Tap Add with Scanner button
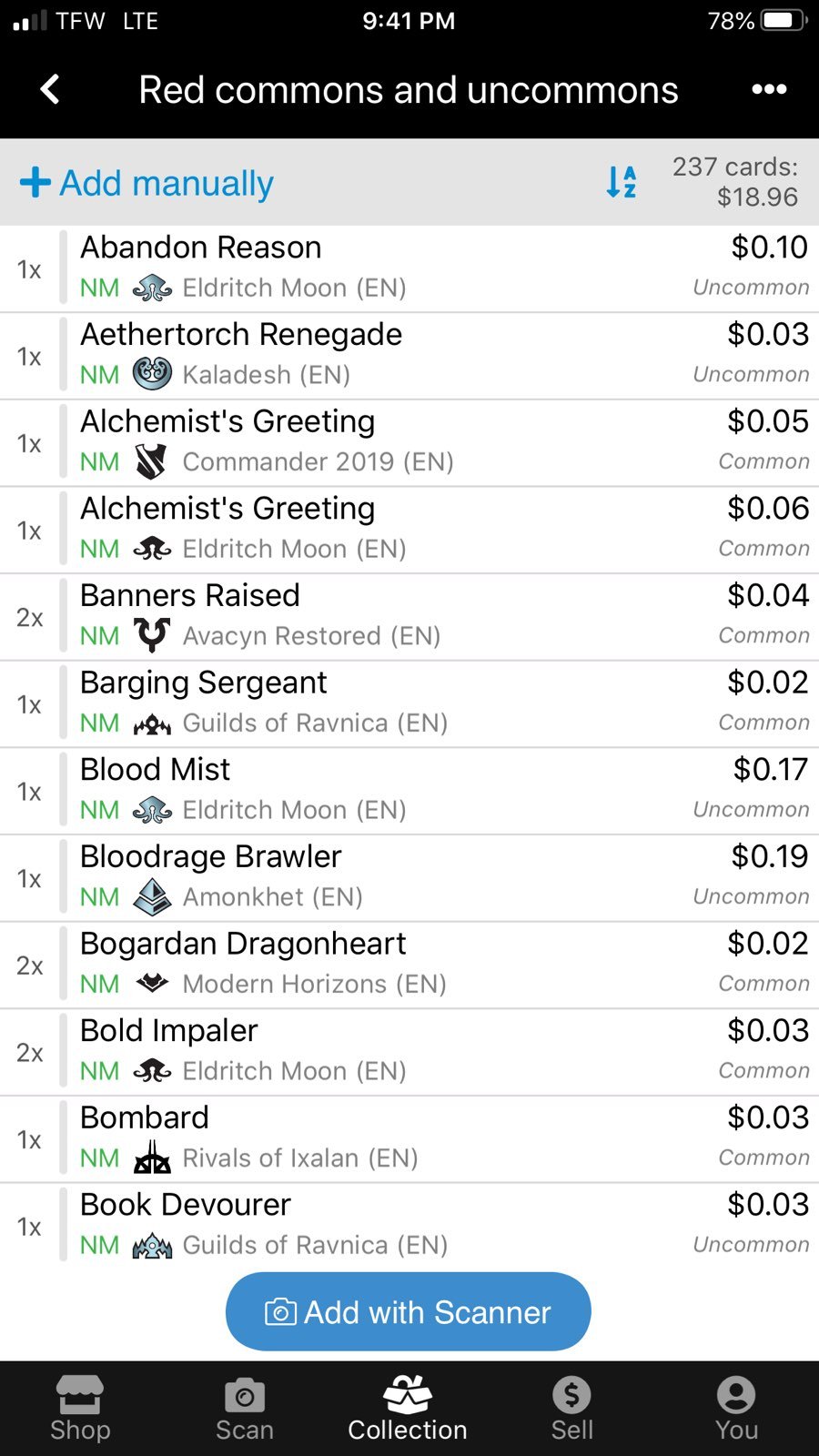Screen dimensions: 819x1456 pos(409,1311)
